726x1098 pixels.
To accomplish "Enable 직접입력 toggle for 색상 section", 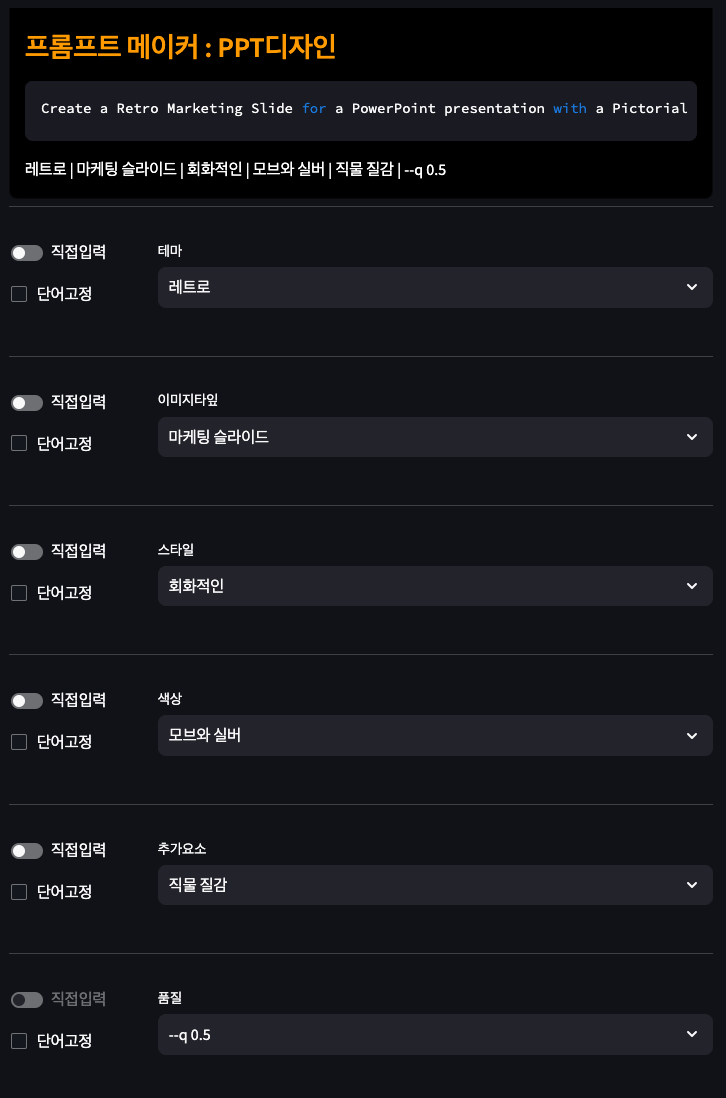I will pos(27,700).
